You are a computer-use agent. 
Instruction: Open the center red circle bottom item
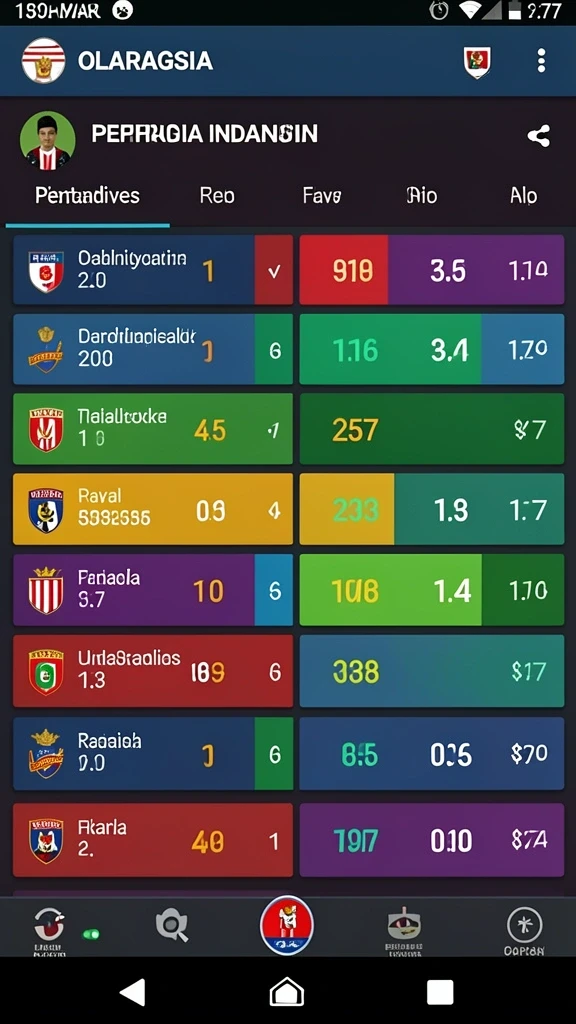point(287,925)
